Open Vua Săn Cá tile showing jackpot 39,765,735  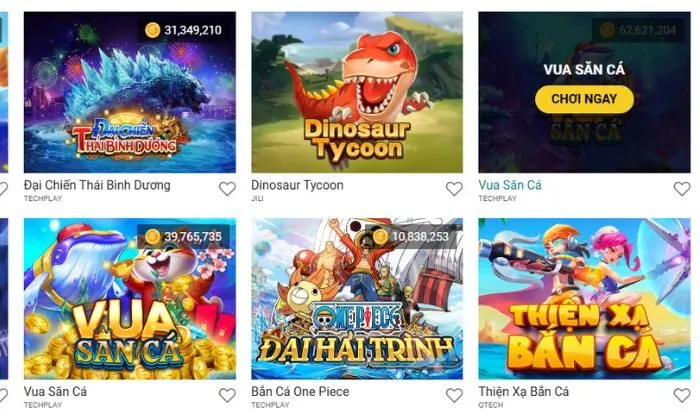(x=130, y=299)
